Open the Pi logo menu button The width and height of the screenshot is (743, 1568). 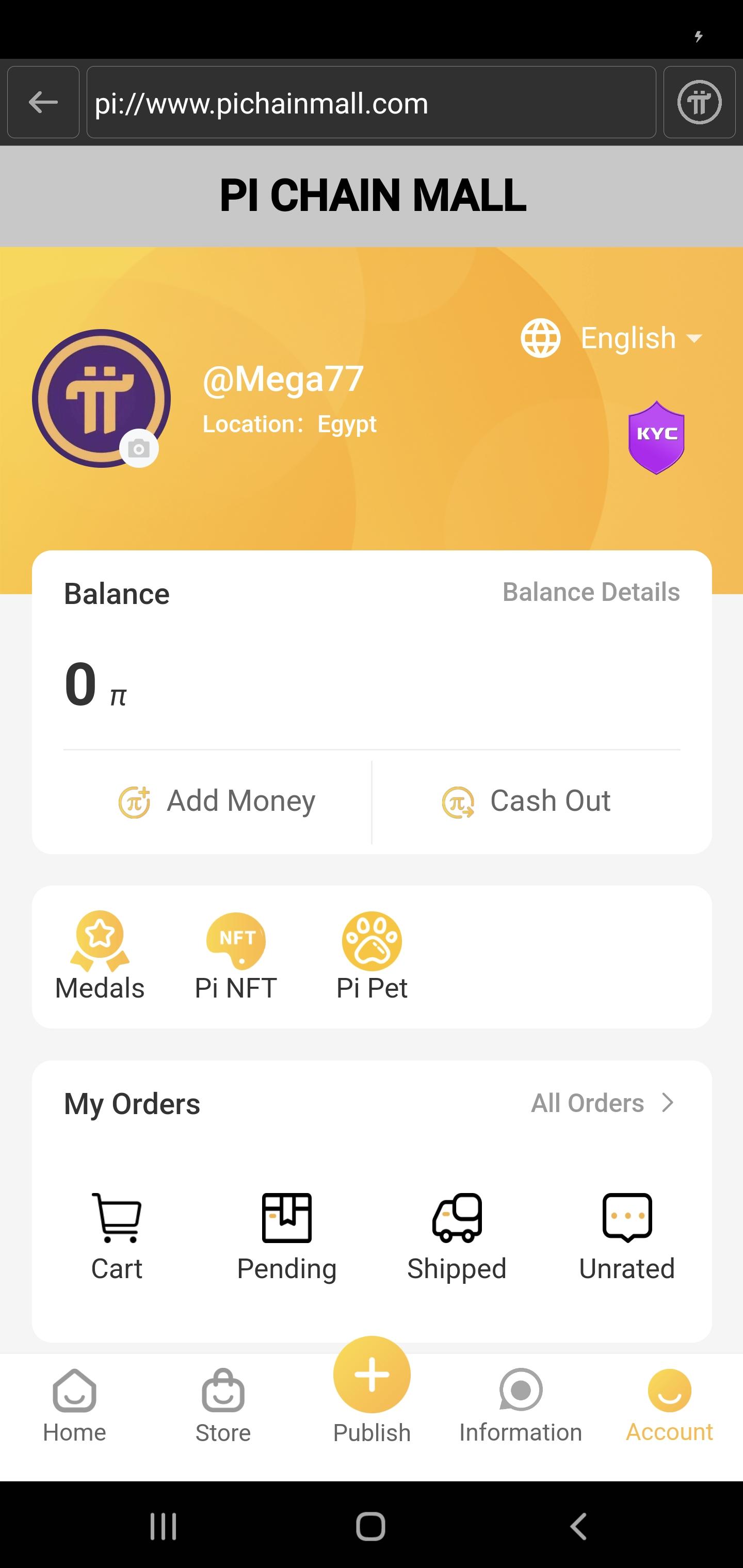click(x=699, y=102)
